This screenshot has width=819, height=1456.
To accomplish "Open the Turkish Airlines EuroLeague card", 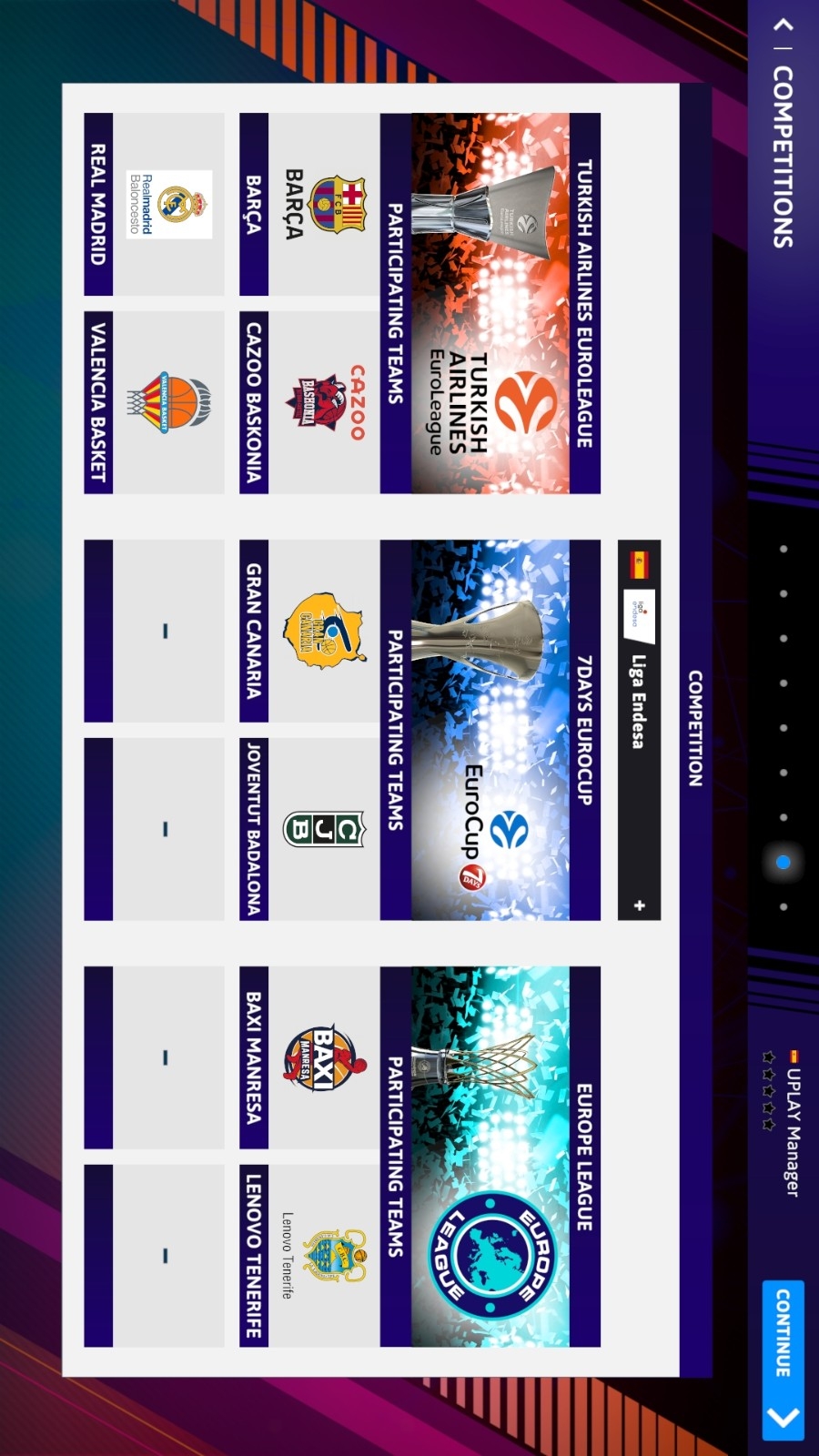I will pyautogui.click(x=491, y=303).
